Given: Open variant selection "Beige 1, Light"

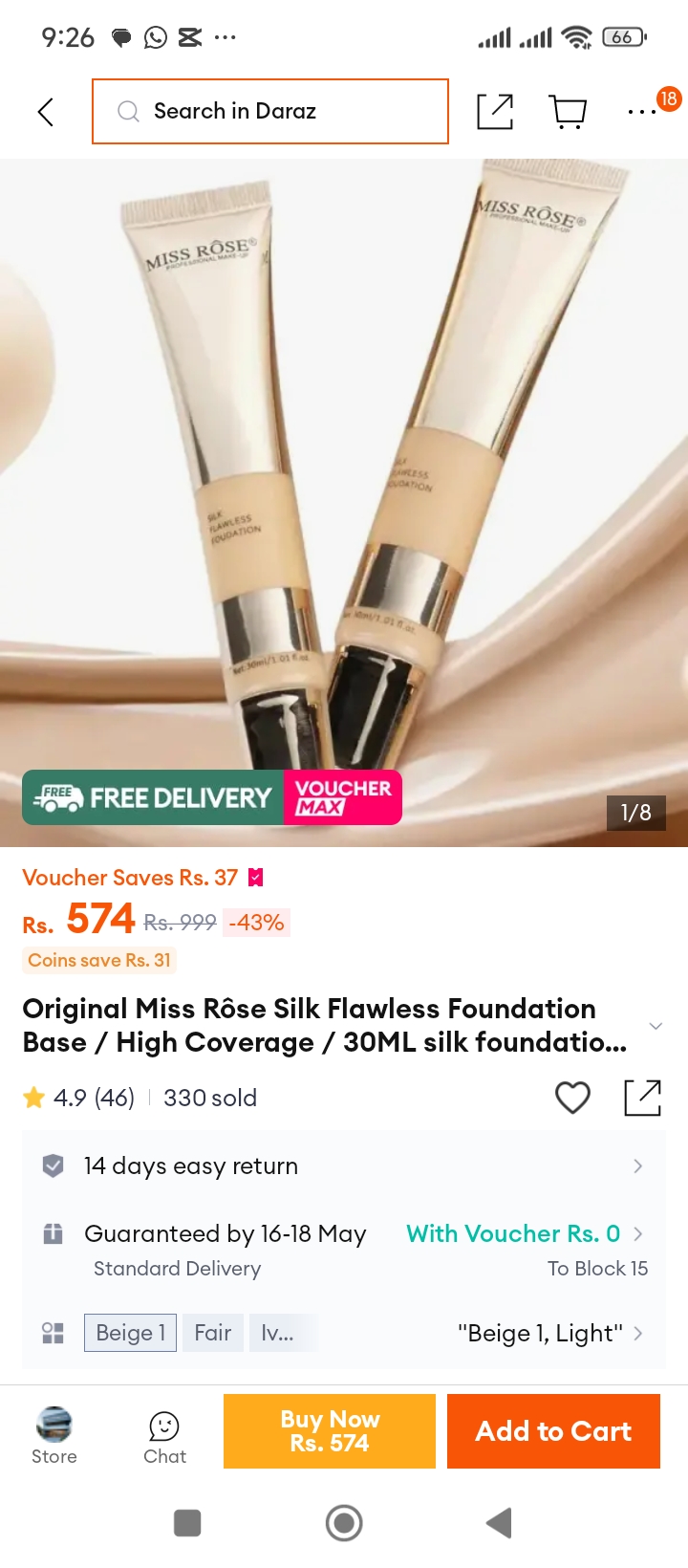Looking at the screenshot, I should pos(549,1333).
